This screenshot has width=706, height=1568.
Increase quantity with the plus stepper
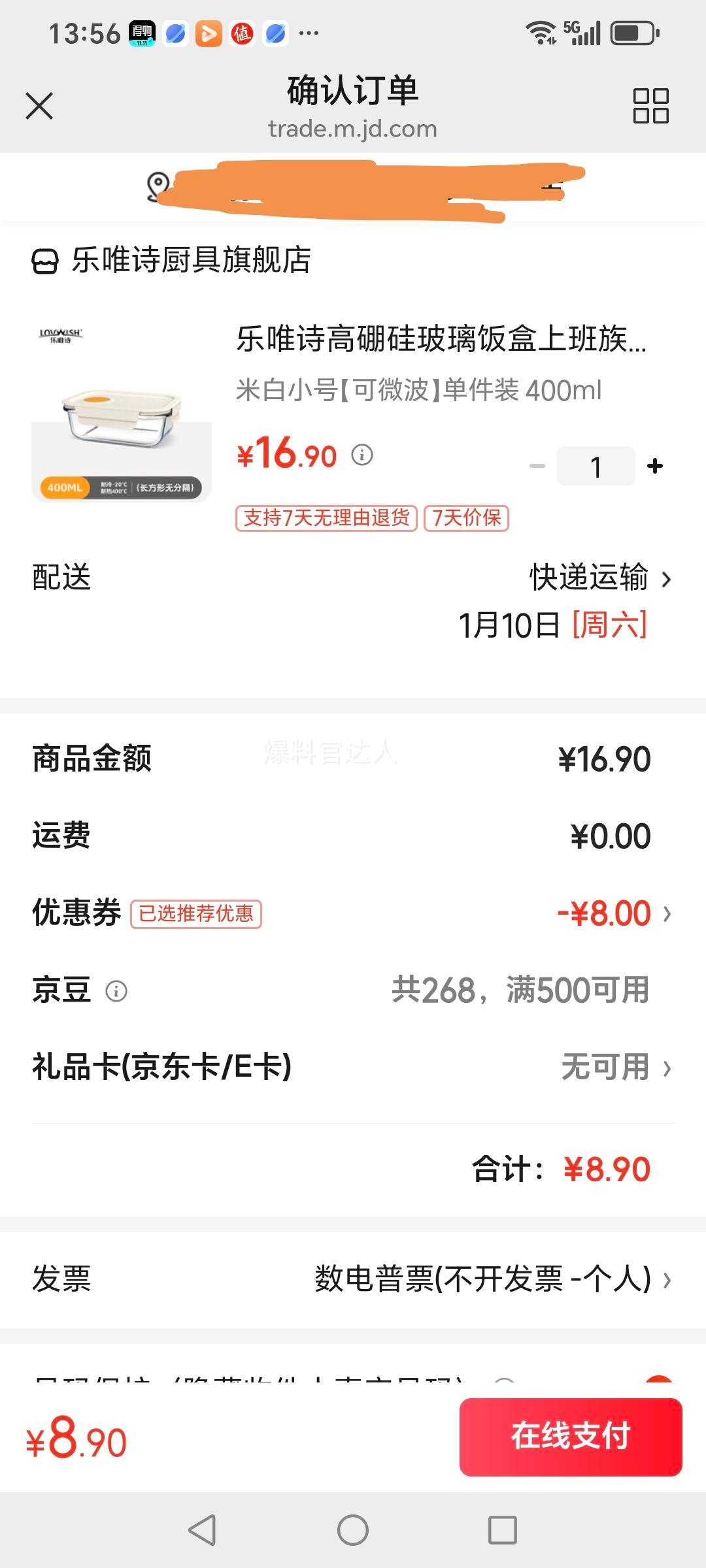pos(654,465)
